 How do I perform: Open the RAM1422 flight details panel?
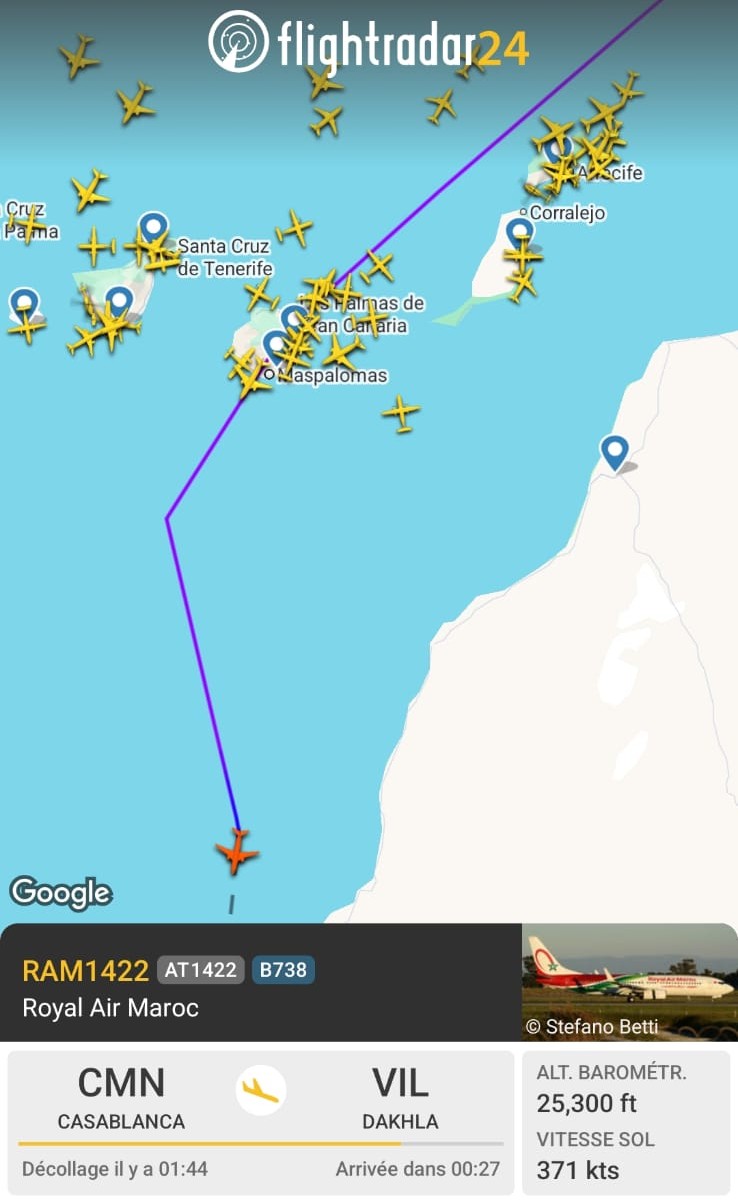click(x=260, y=983)
